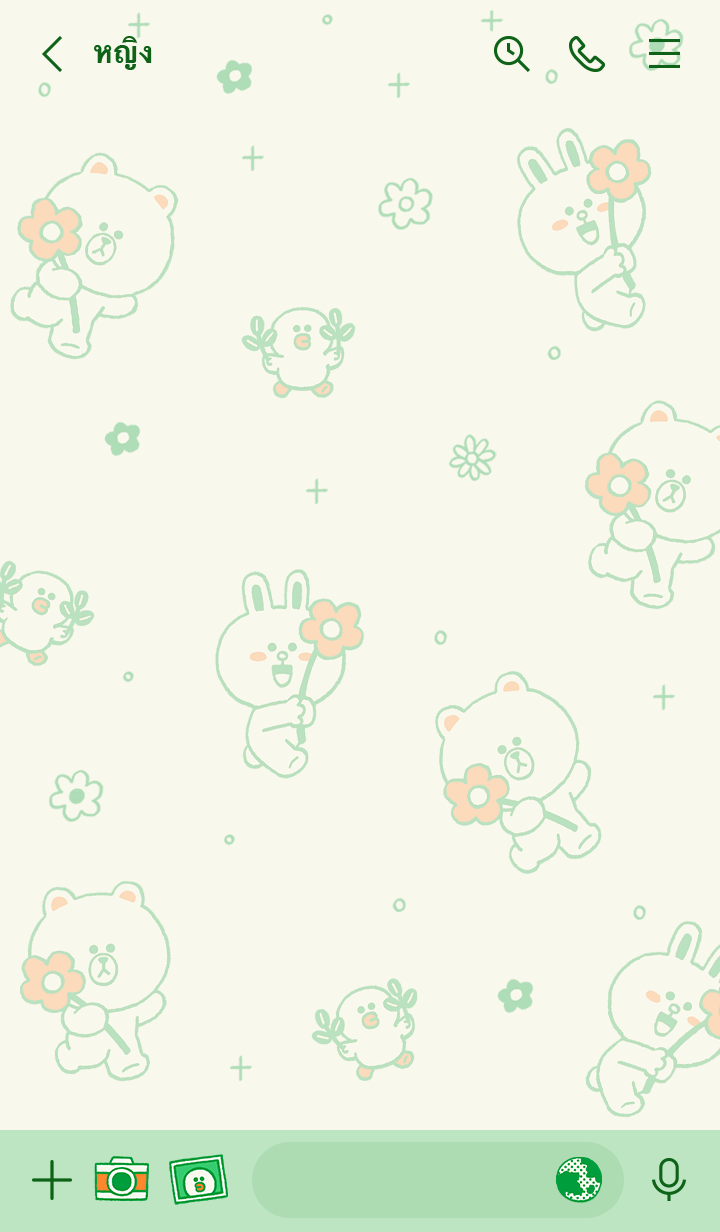The height and width of the screenshot is (1232, 720).
Task: Search within this chat
Action: point(511,54)
